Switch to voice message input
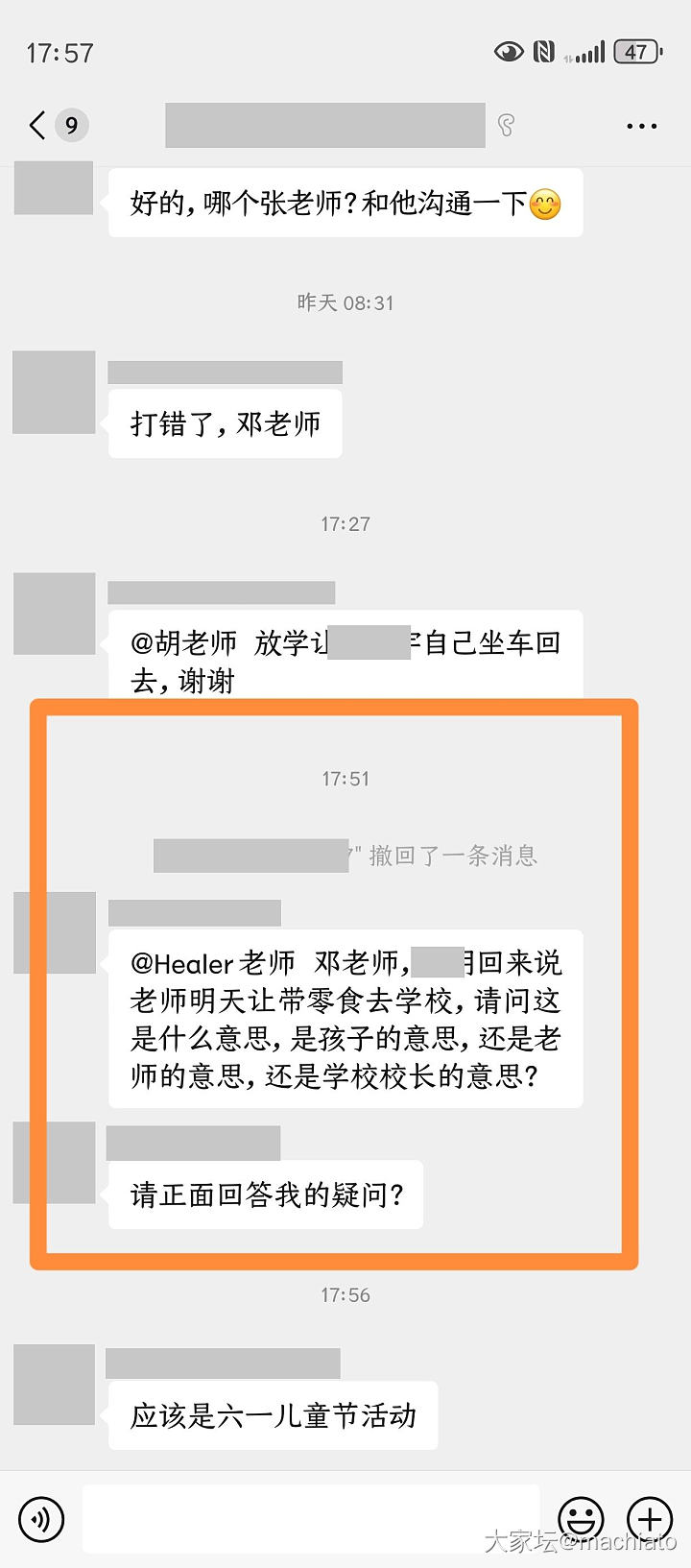This screenshot has width=691, height=1568. point(40,1519)
